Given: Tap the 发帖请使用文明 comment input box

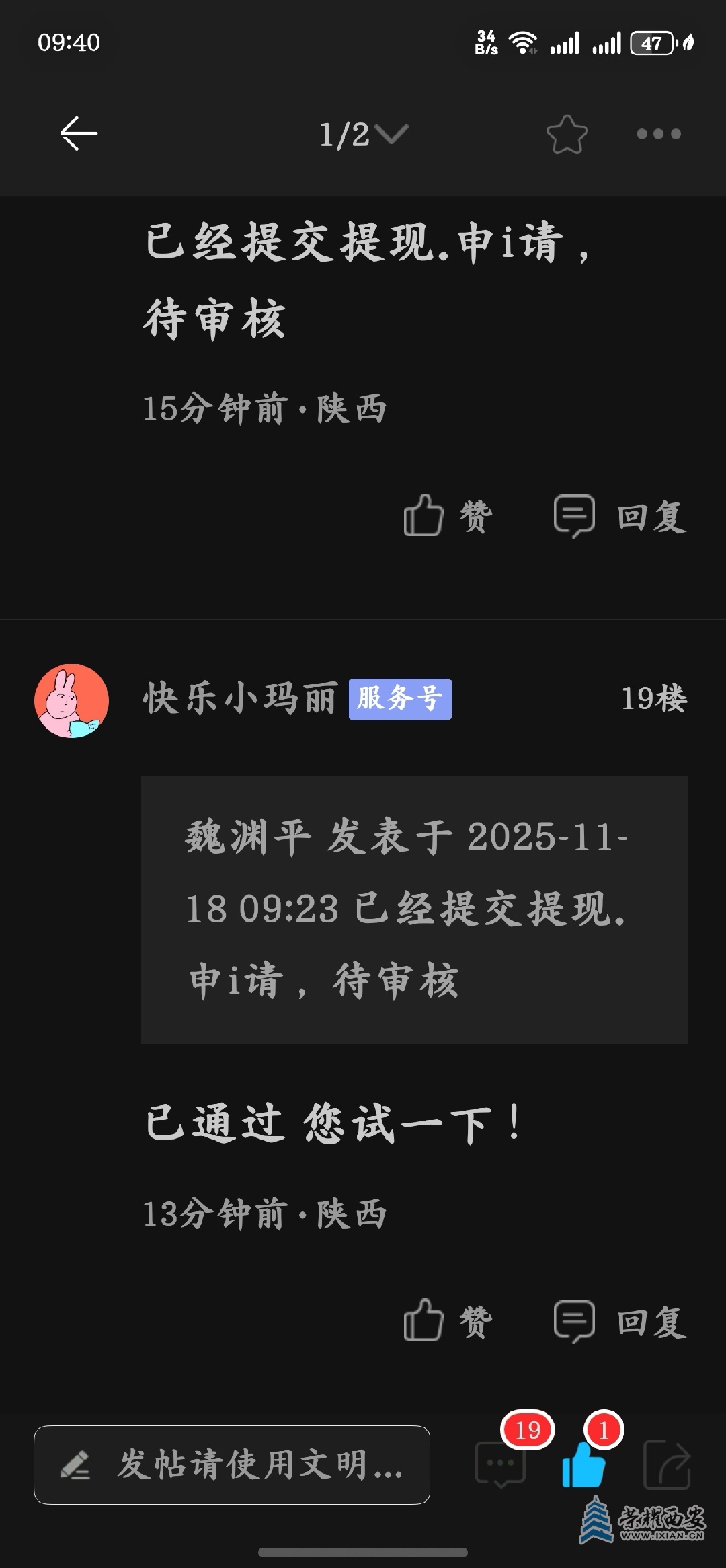Looking at the screenshot, I should pyautogui.click(x=232, y=1464).
